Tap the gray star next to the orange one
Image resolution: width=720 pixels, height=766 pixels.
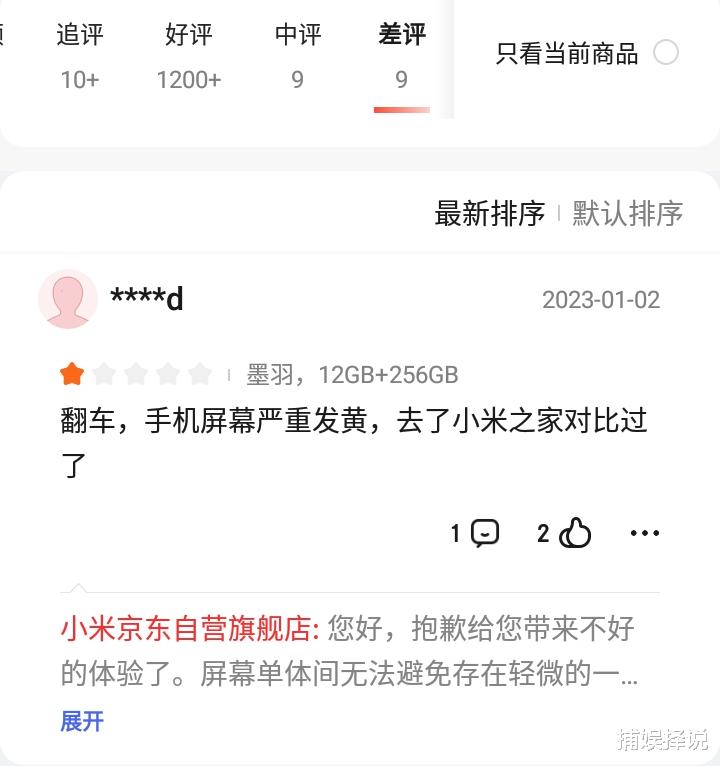pyautogui.click(x=104, y=373)
